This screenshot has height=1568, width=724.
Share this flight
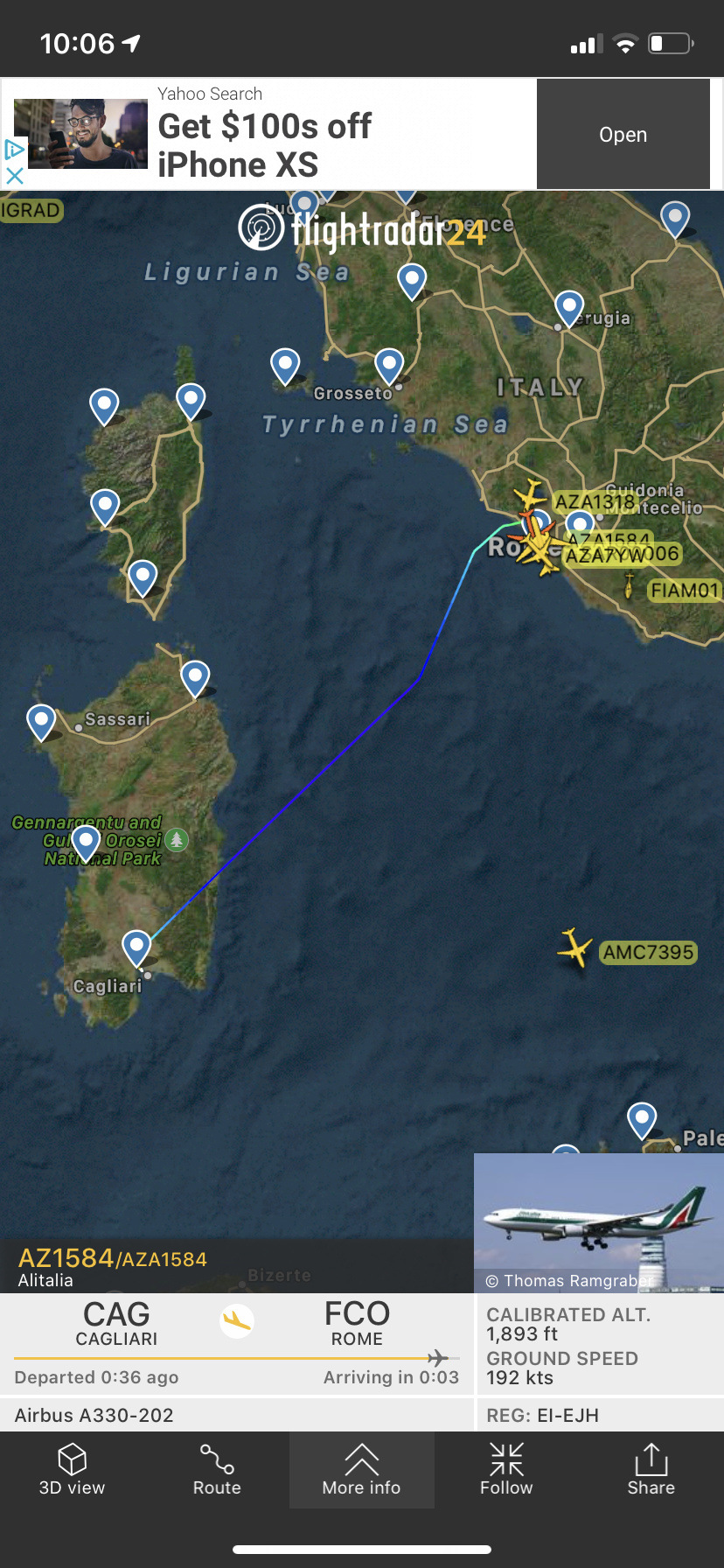click(x=651, y=1470)
